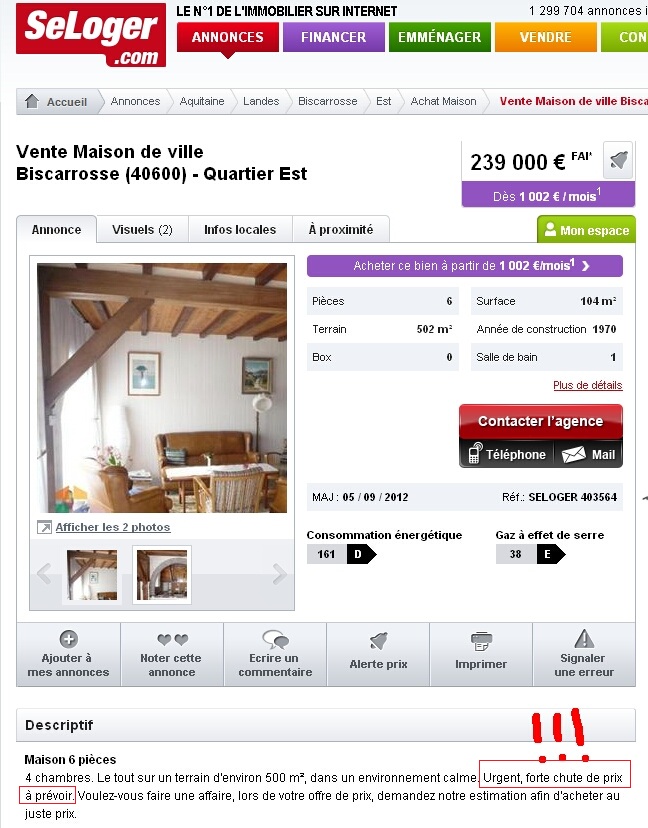648x828 pixels.
Task: Send a Mail to the agency
Action: tap(589, 454)
